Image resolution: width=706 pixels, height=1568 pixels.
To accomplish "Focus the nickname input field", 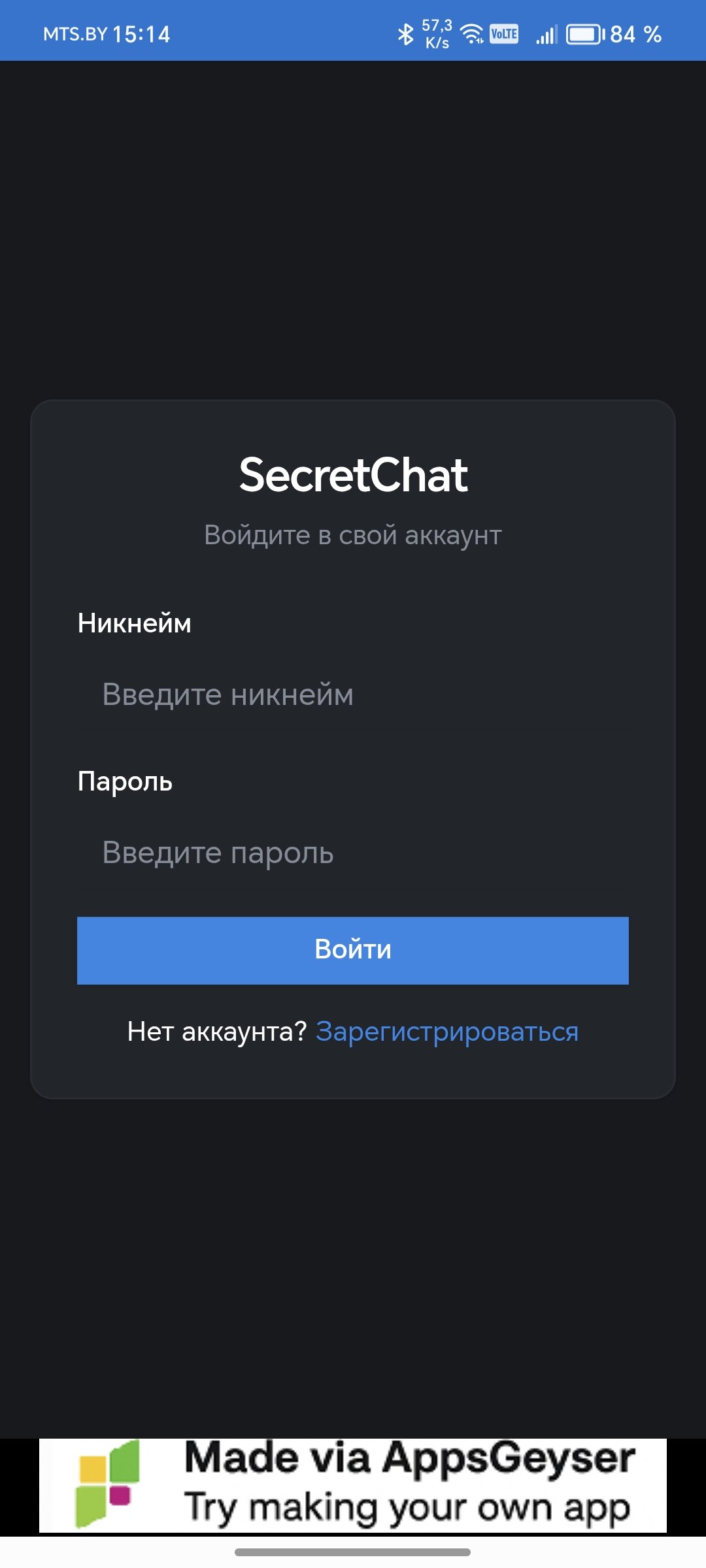I will click(353, 694).
